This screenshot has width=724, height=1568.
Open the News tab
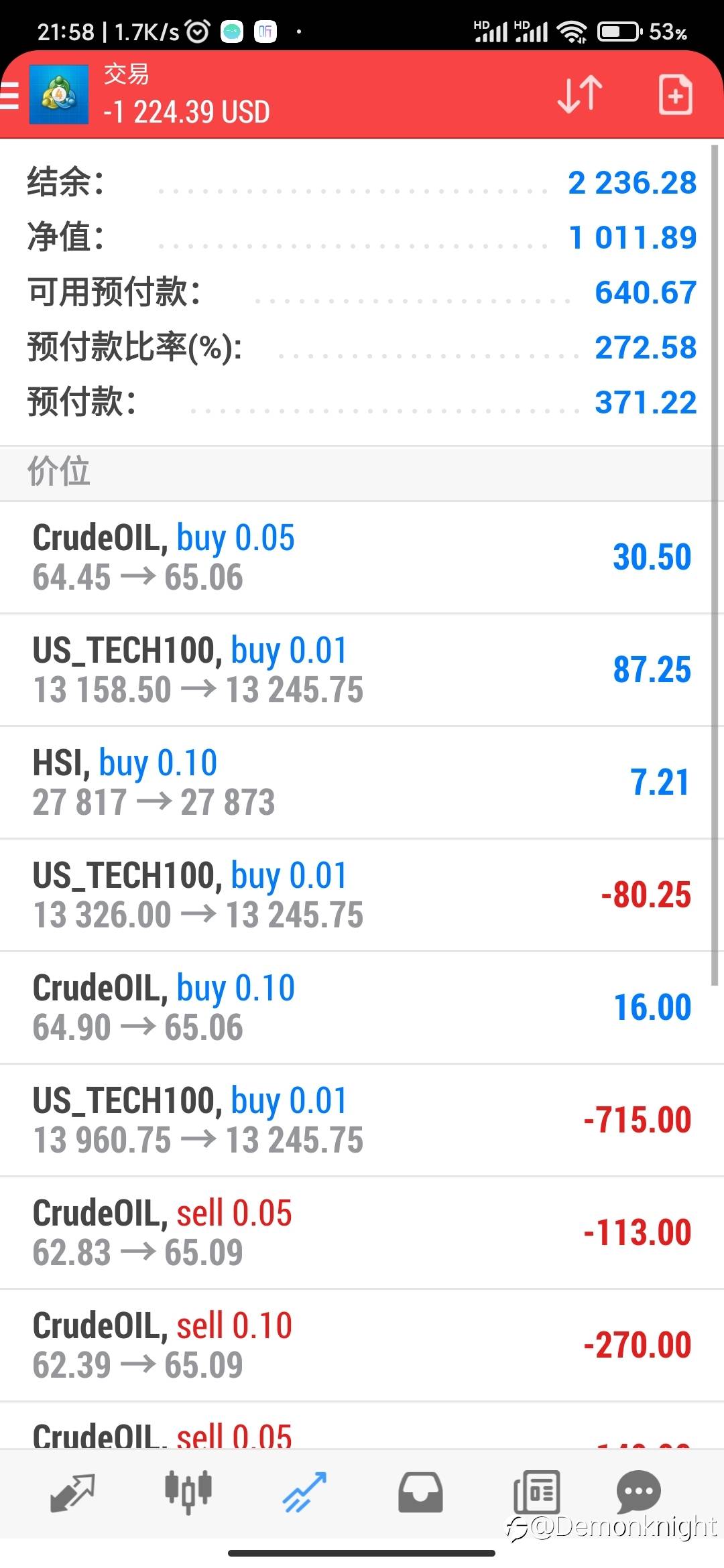(536, 1493)
